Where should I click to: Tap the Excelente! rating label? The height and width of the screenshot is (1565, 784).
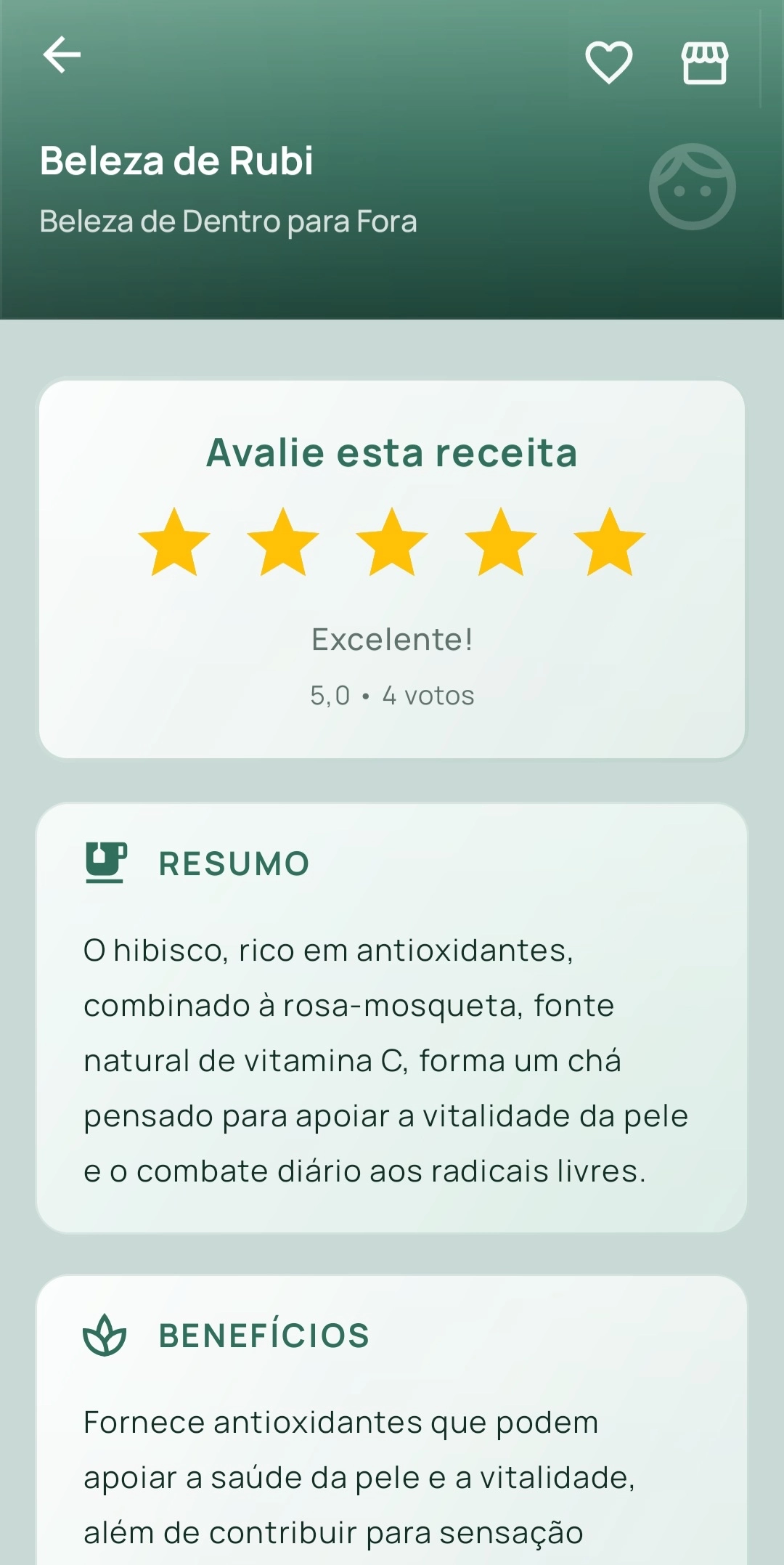point(392,639)
